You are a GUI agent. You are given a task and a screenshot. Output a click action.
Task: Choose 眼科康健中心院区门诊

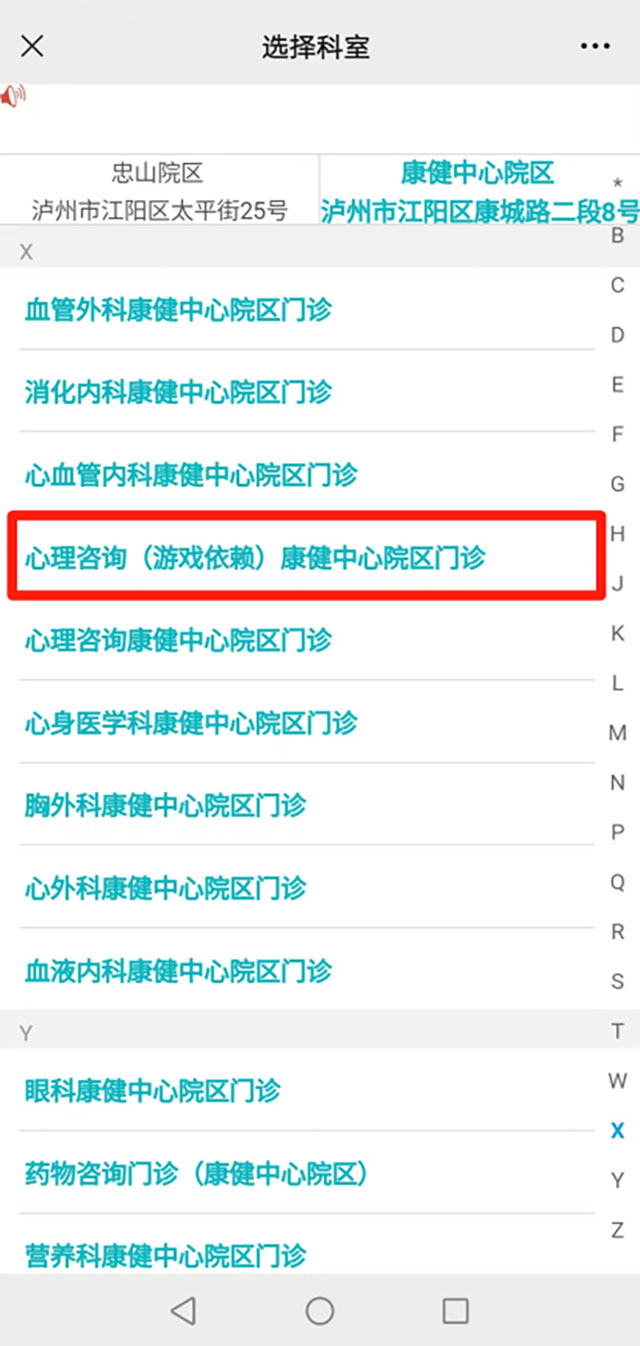152,1090
